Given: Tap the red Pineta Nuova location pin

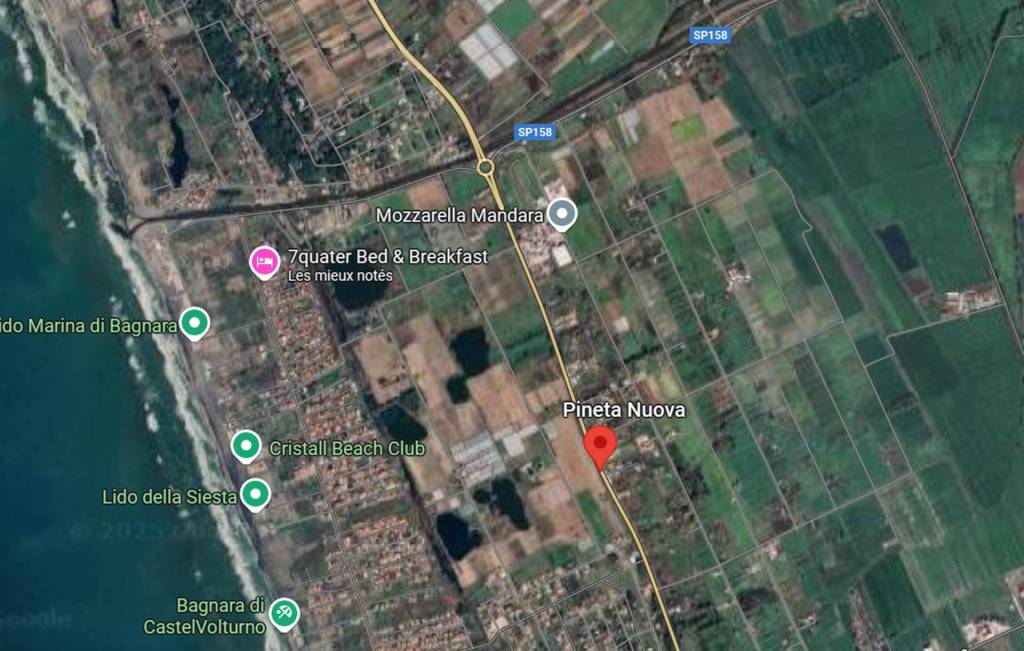Looking at the screenshot, I should click(x=600, y=445).
